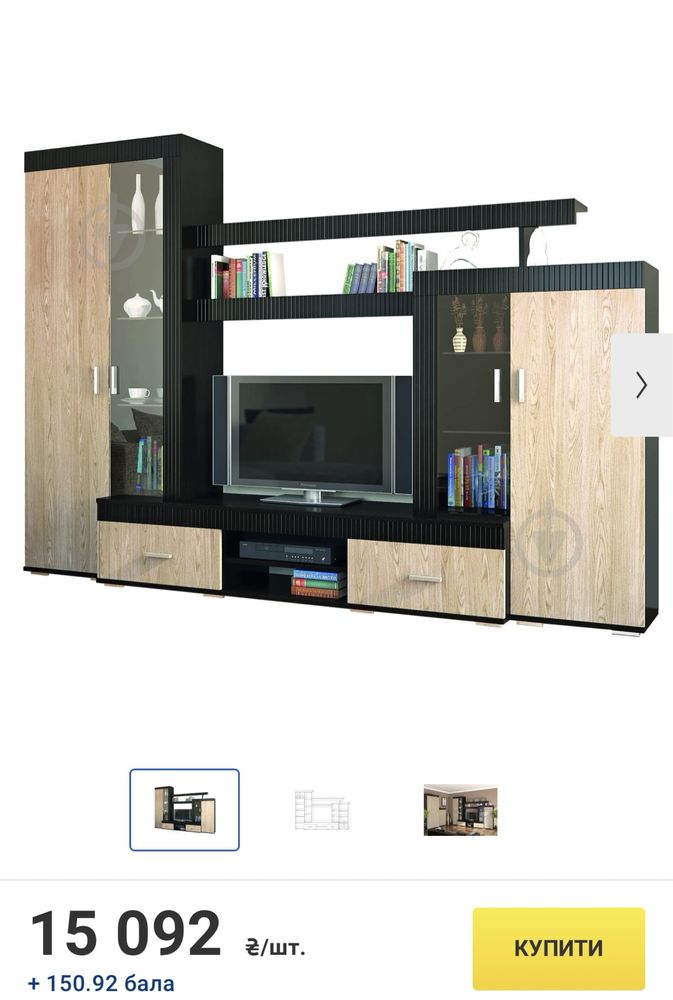673x1000 pixels.
Task: Show the next product photo arrow
Action: point(642,385)
